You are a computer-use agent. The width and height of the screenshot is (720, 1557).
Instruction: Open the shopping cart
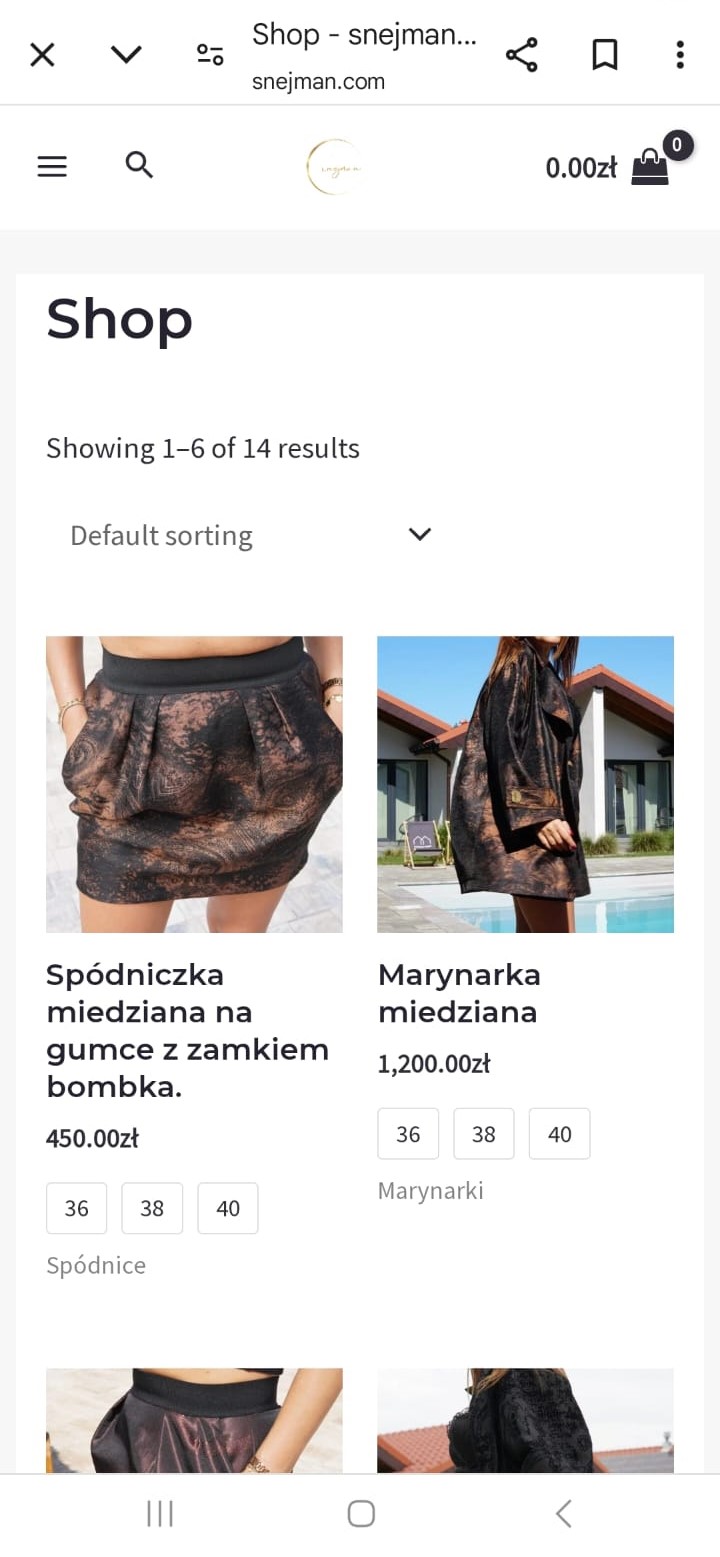point(650,168)
